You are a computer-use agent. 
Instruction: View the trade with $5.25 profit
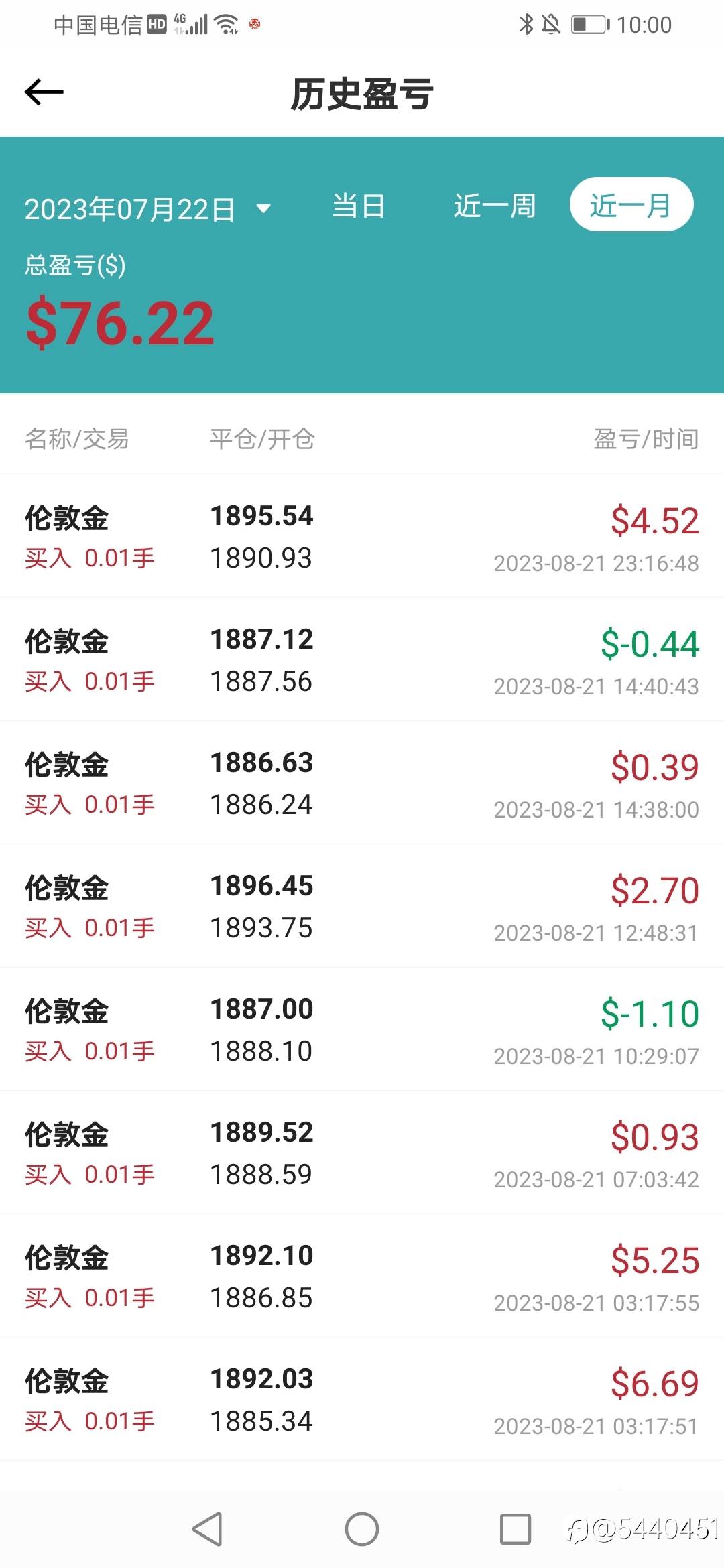pyautogui.click(x=362, y=1276)
